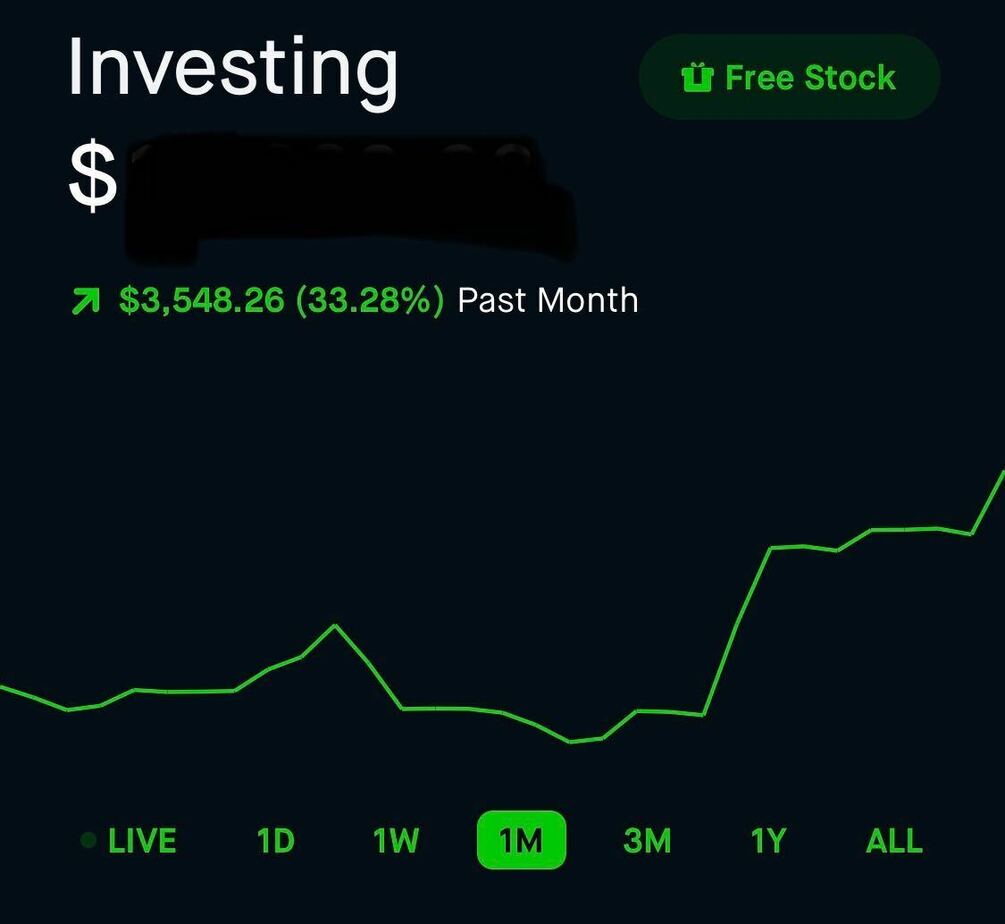
Task: View the 1Y performance chart
Action: coord(768,841)
